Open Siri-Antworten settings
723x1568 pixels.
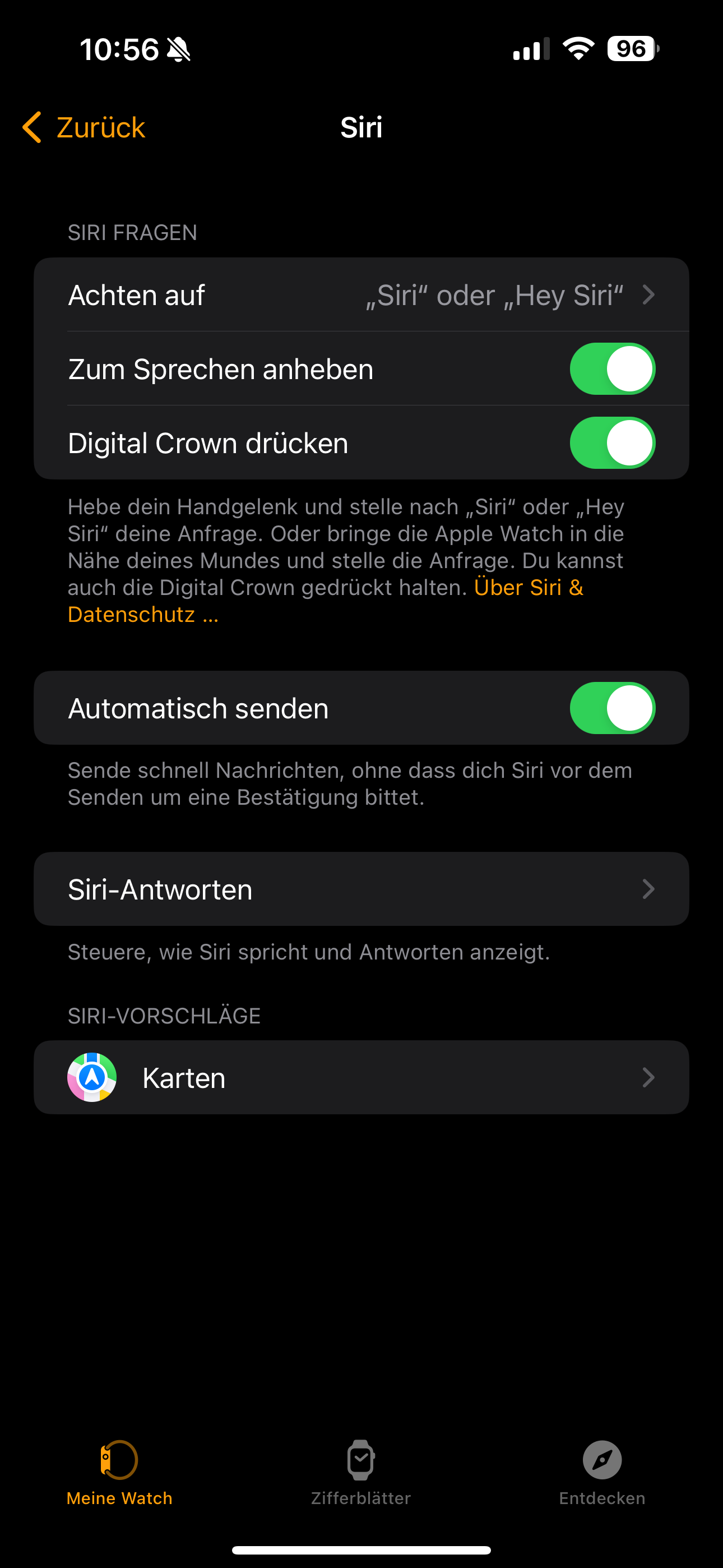point(361,889)
